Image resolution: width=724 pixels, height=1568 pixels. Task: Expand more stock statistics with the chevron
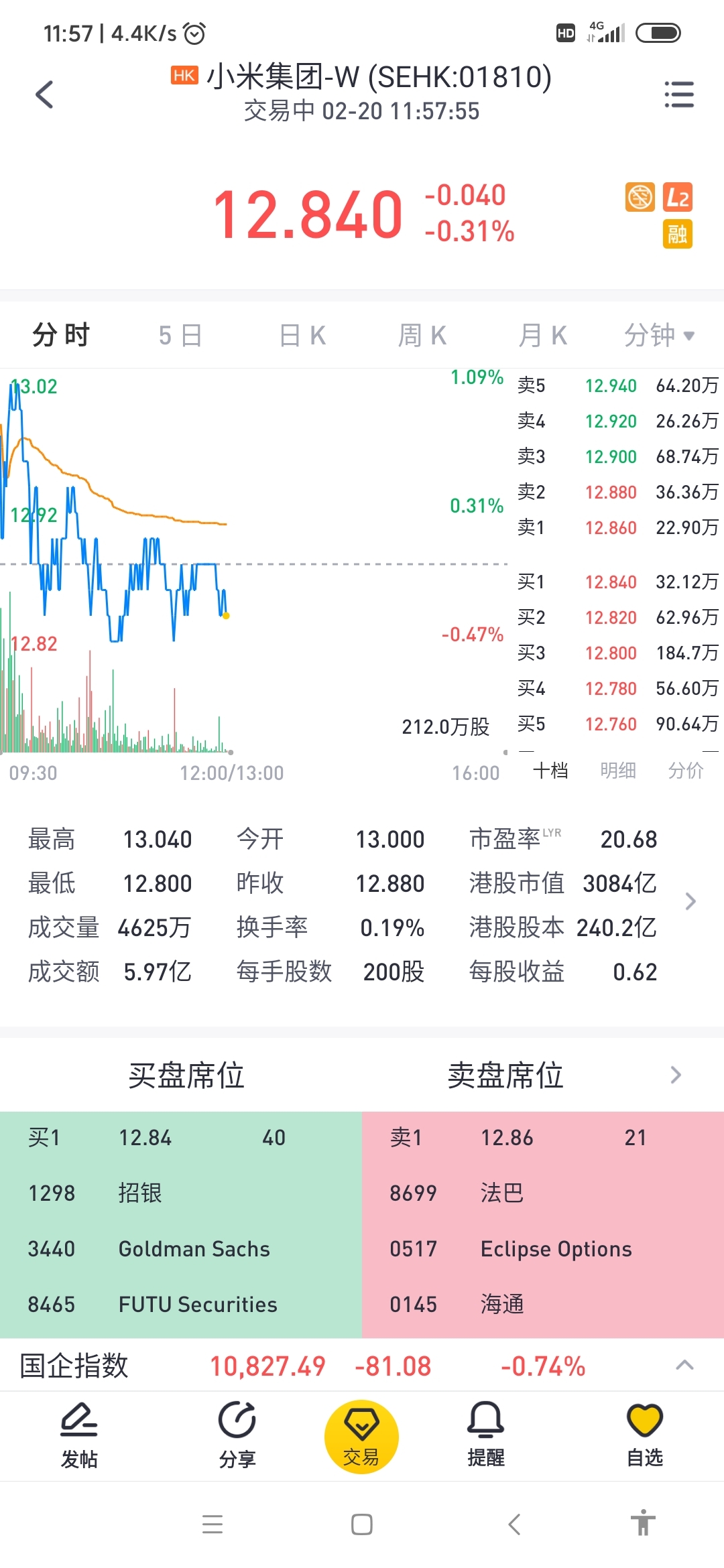(x=690, y=901)
